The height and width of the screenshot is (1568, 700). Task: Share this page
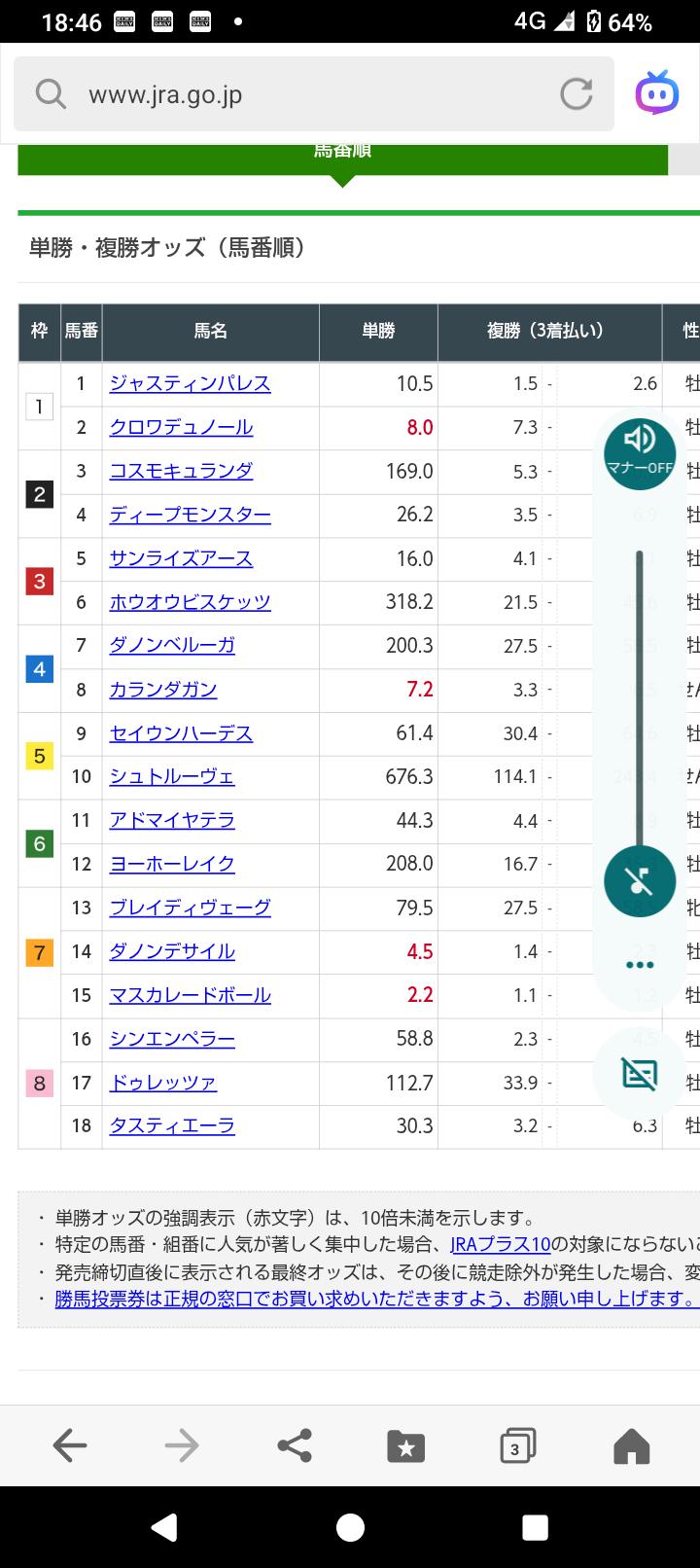coord(294,1445)
